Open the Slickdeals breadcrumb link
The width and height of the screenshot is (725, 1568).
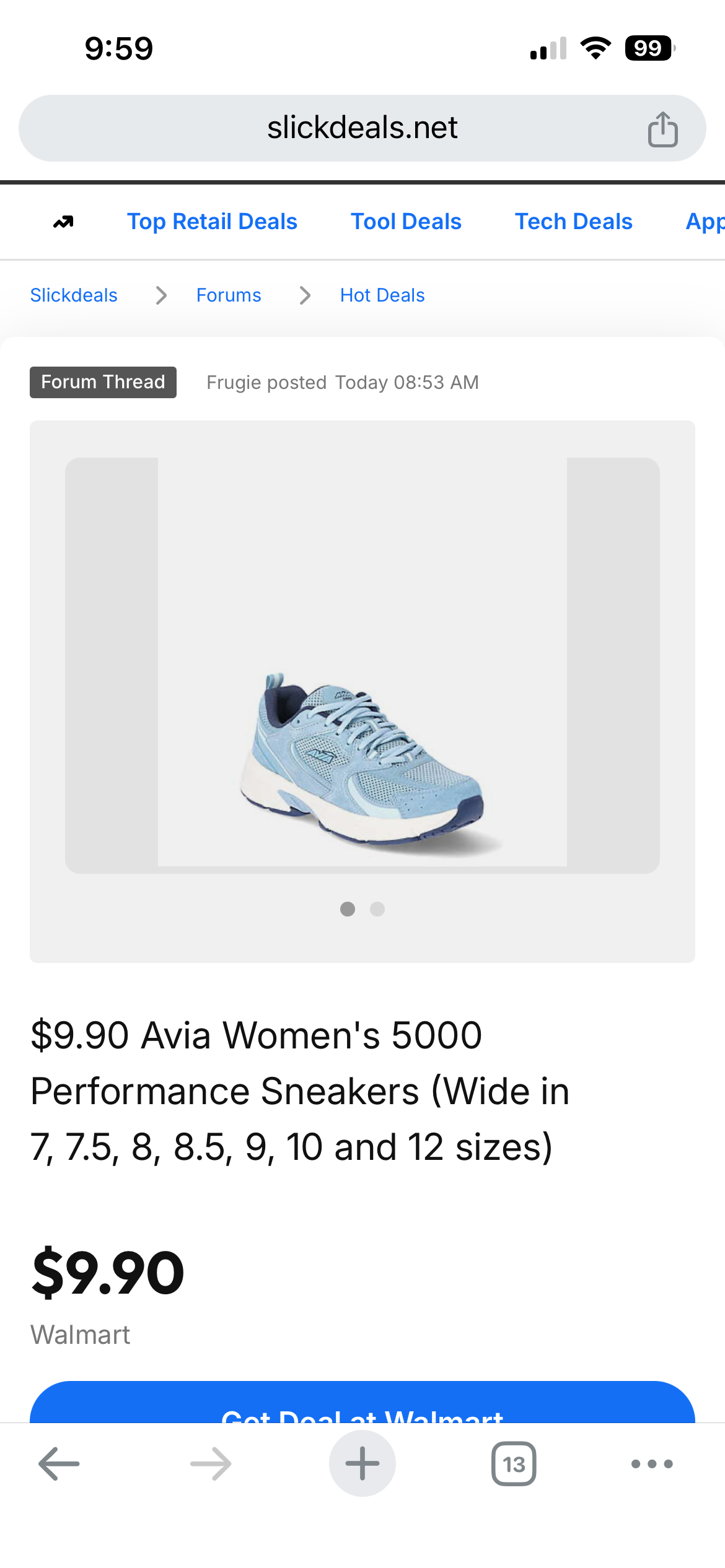(74, 295)
